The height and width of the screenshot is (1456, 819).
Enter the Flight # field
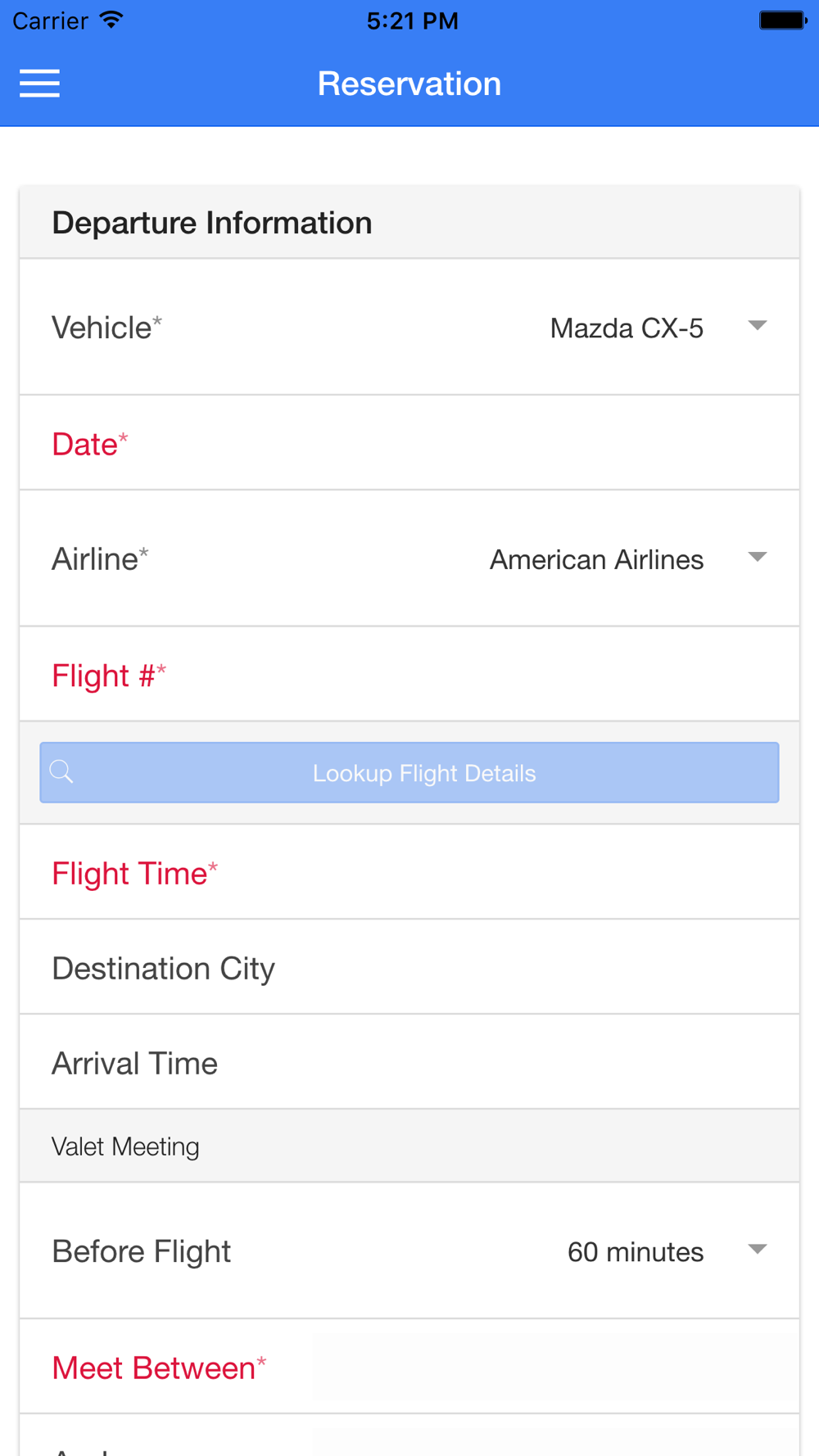coord(409,675)
